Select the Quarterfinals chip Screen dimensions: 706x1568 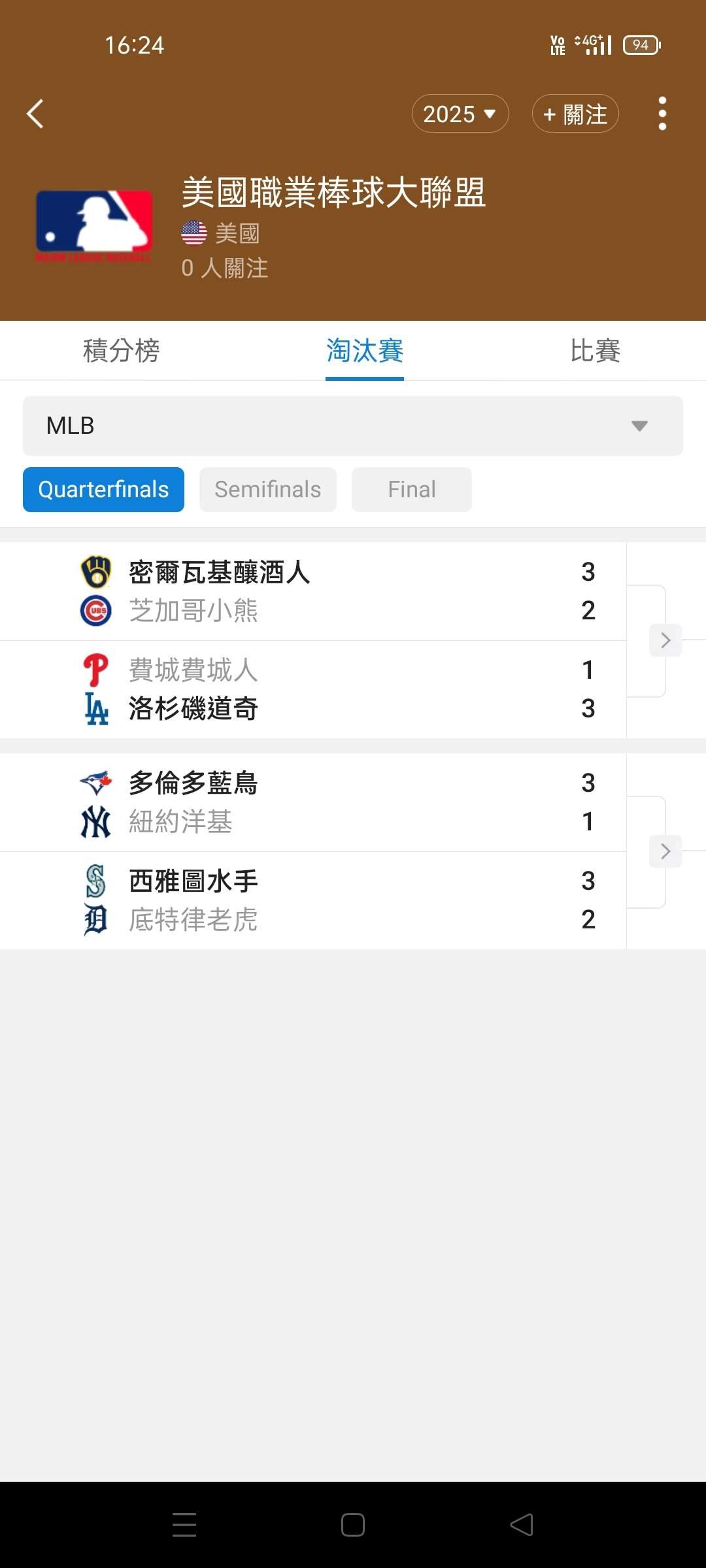[x=103, y=489]
